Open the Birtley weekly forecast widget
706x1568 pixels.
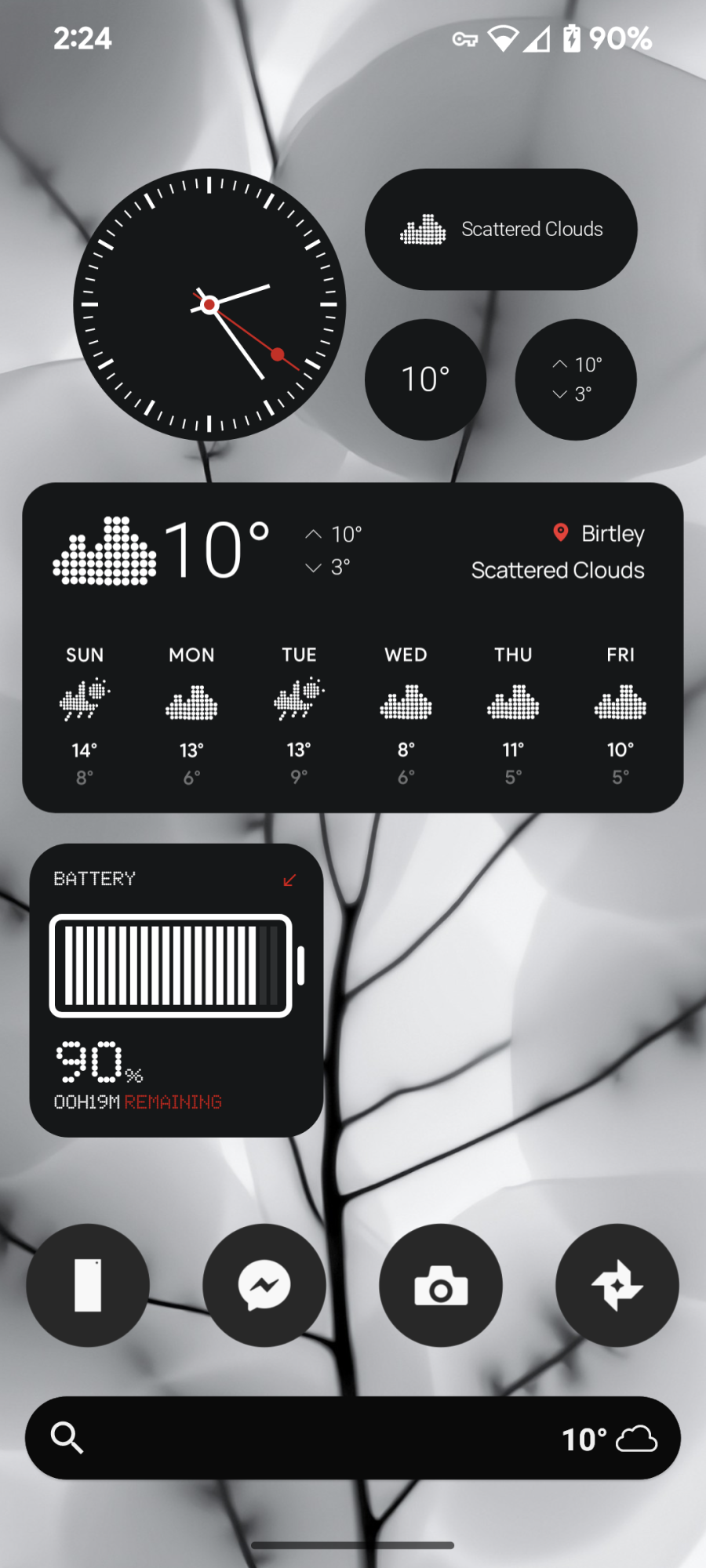353,647
